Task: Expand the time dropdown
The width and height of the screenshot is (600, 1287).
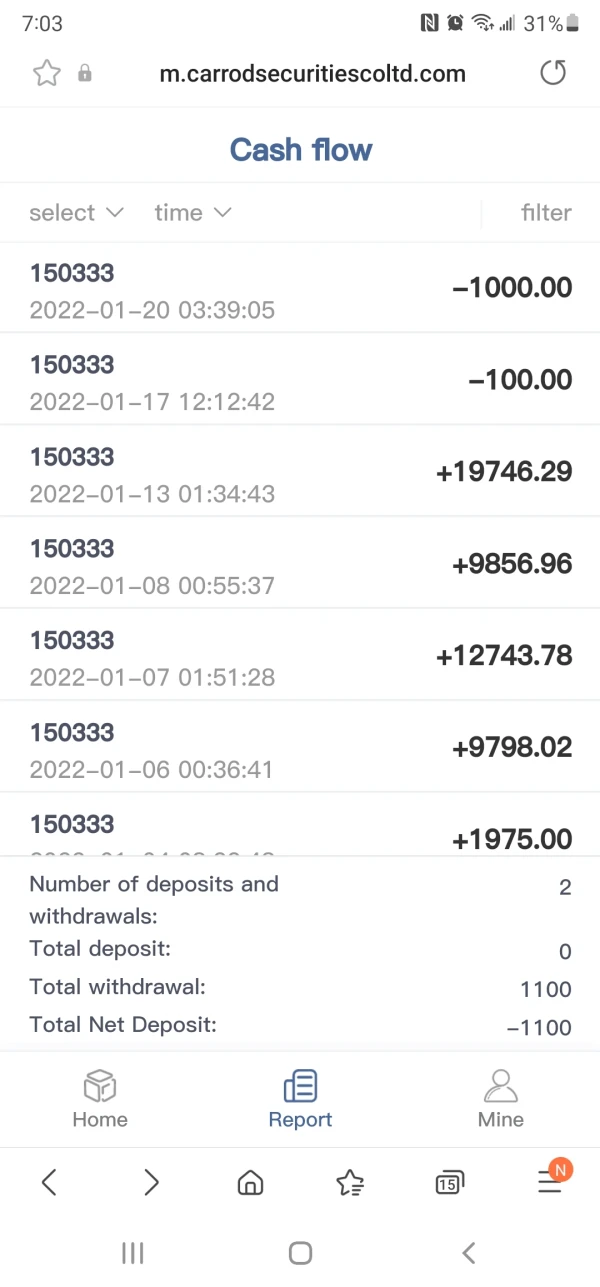Action: 193,212
